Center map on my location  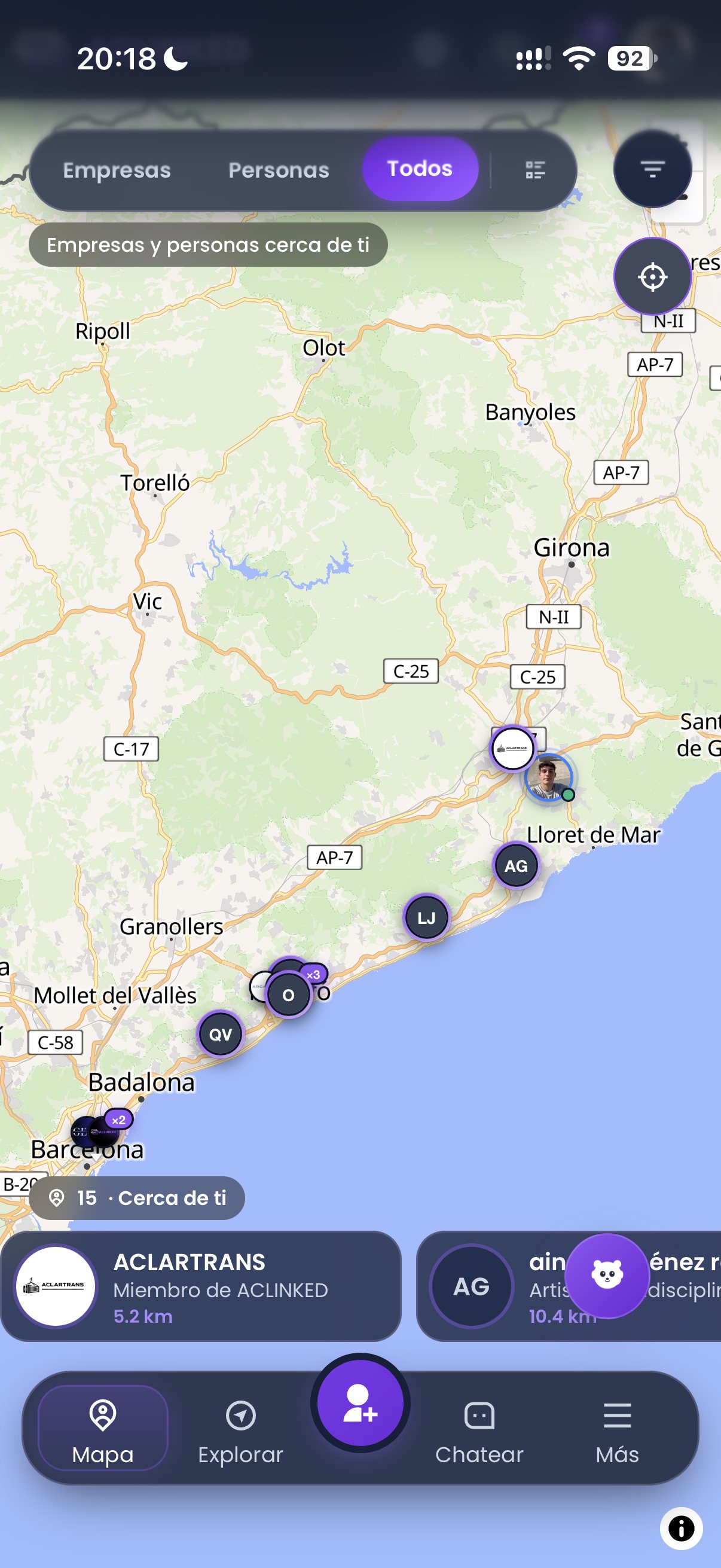click(652, 277)
